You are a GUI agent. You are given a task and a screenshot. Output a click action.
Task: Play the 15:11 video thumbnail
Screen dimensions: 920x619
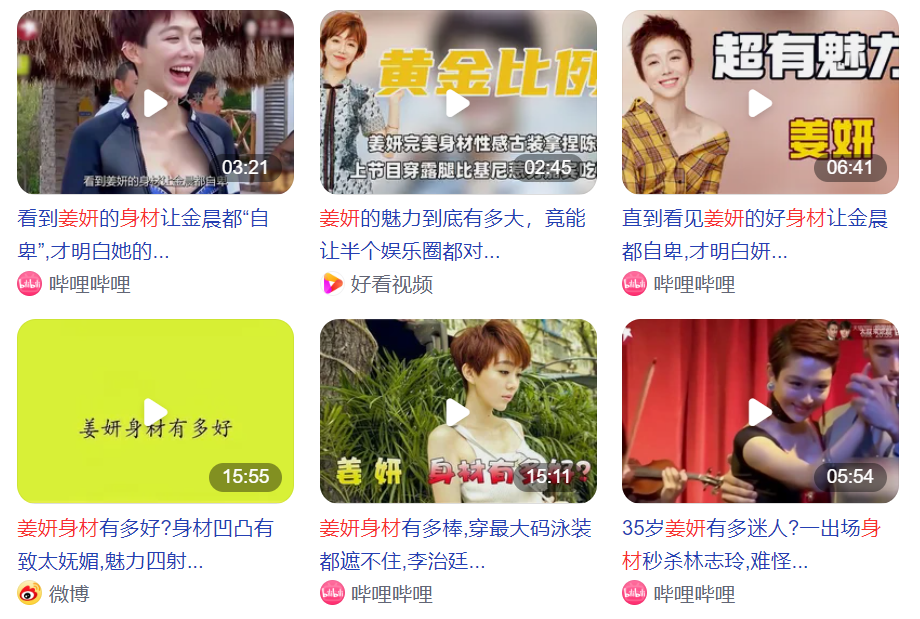[458, 412]
